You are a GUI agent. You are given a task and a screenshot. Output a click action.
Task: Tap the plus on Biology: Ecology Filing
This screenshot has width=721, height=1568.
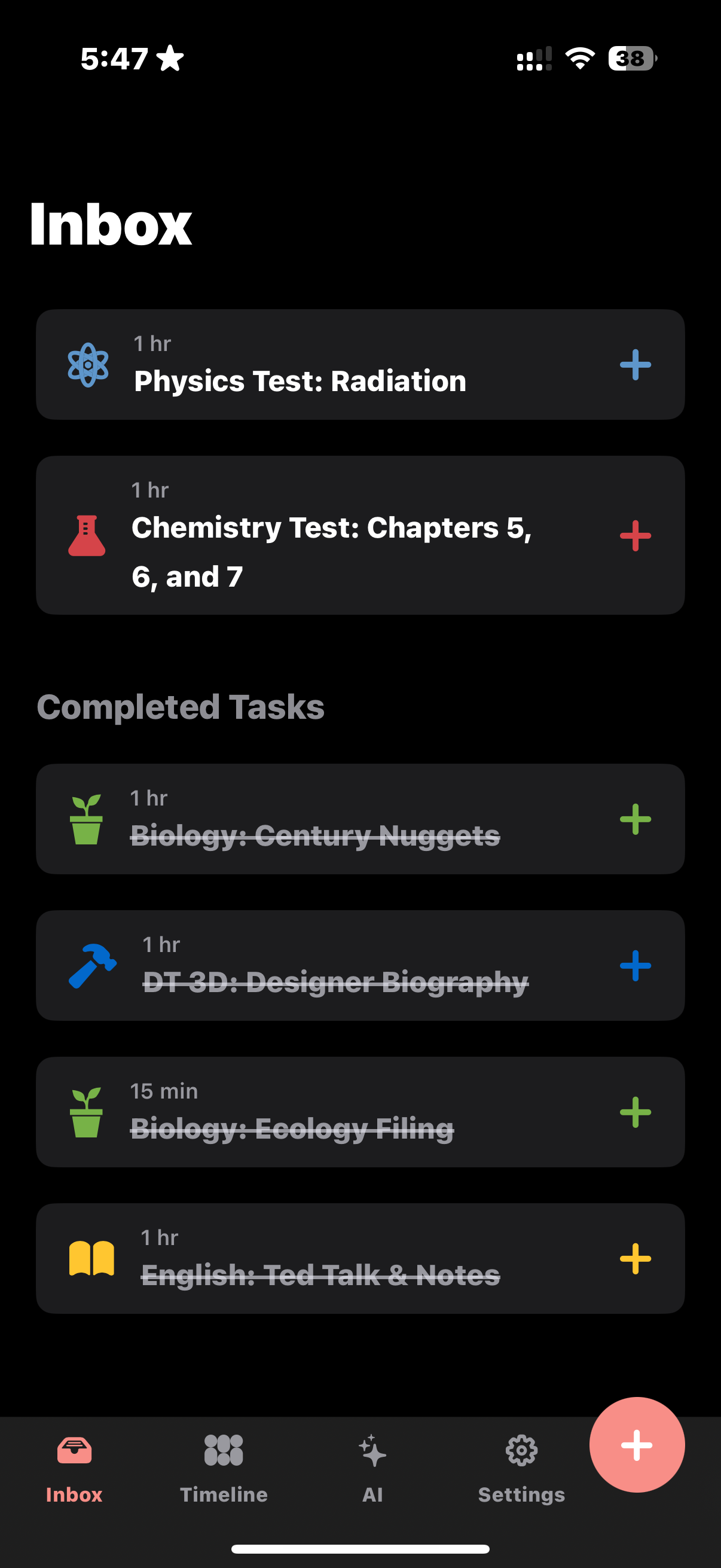click(x=636, y=1112)
